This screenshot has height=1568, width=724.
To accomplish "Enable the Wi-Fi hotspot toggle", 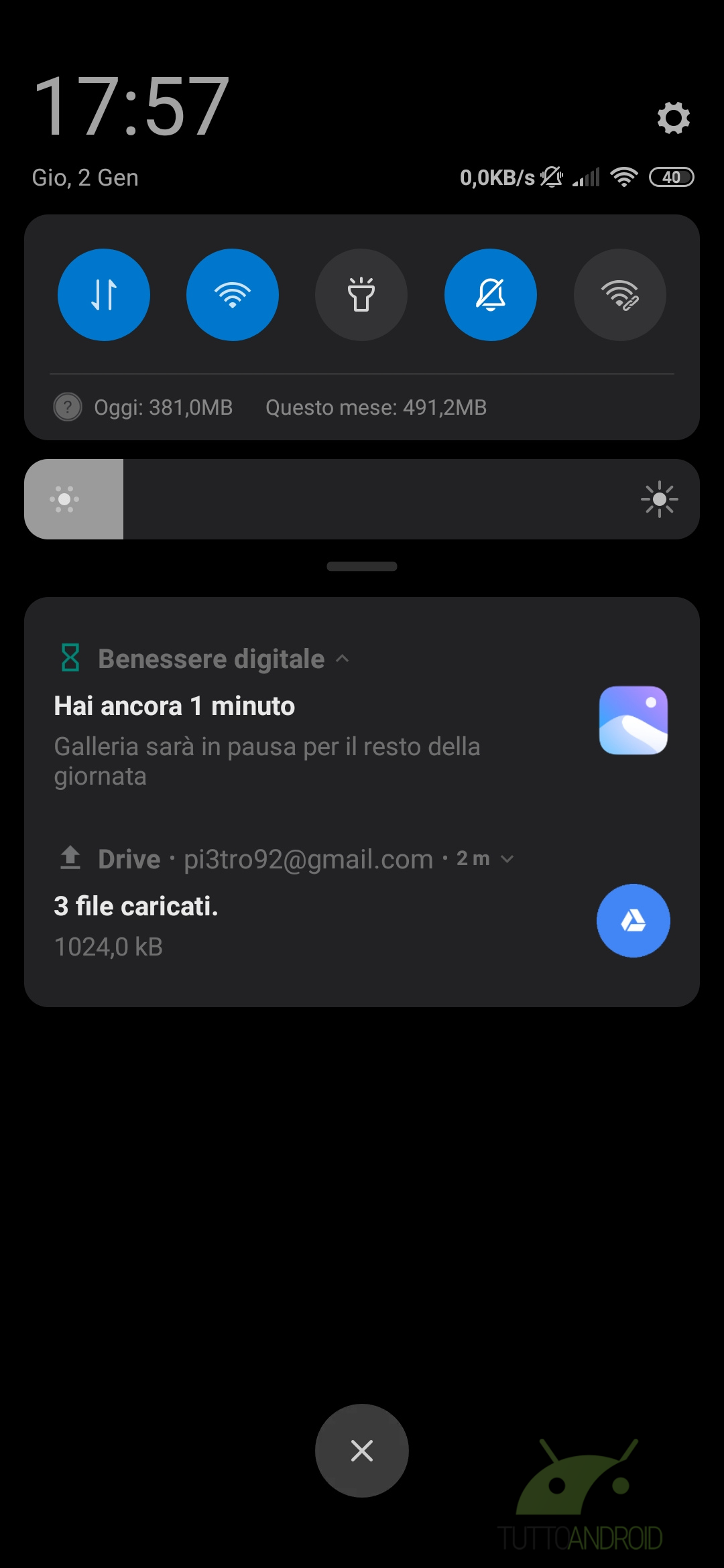I will pyautogui.click(x=620, y=295).
